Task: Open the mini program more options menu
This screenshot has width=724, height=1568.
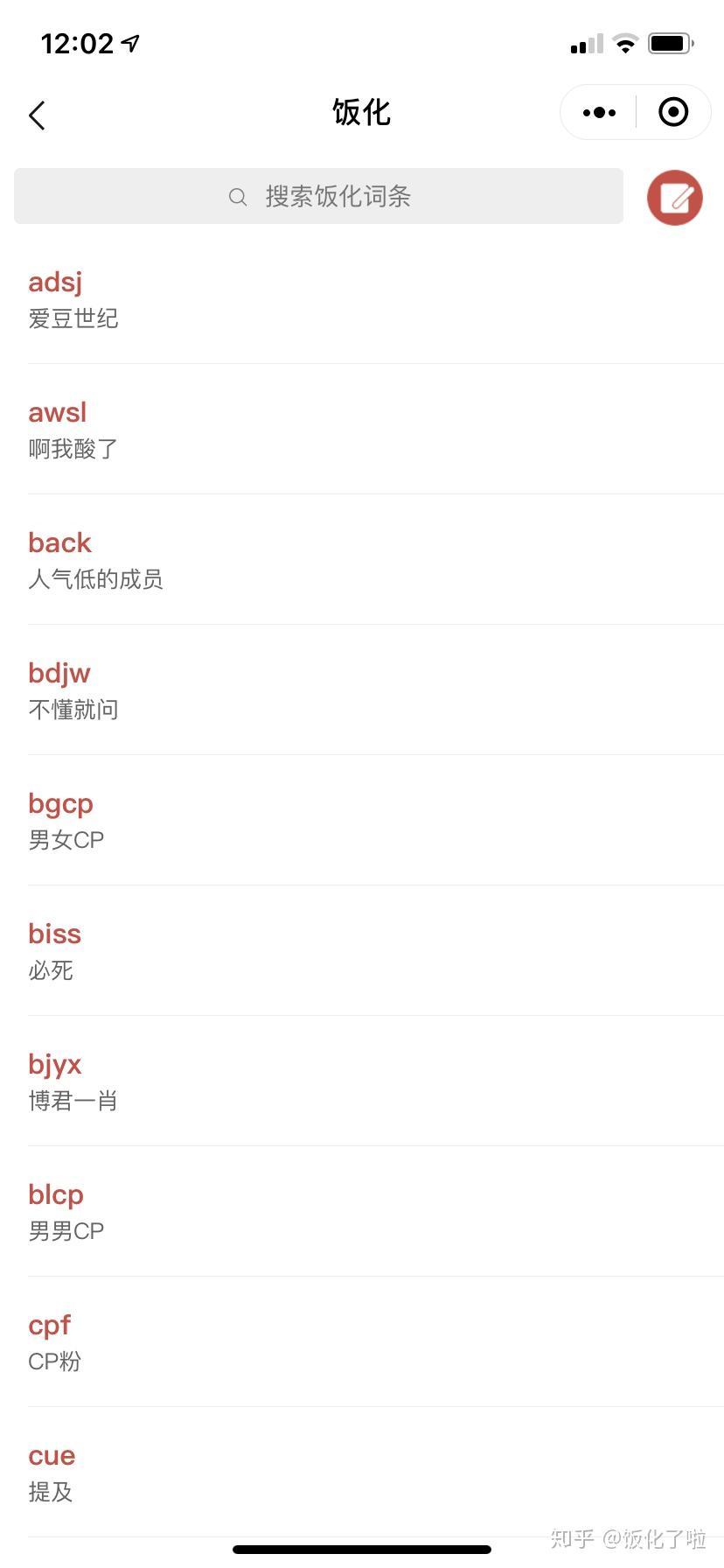Action: (599, 113)
